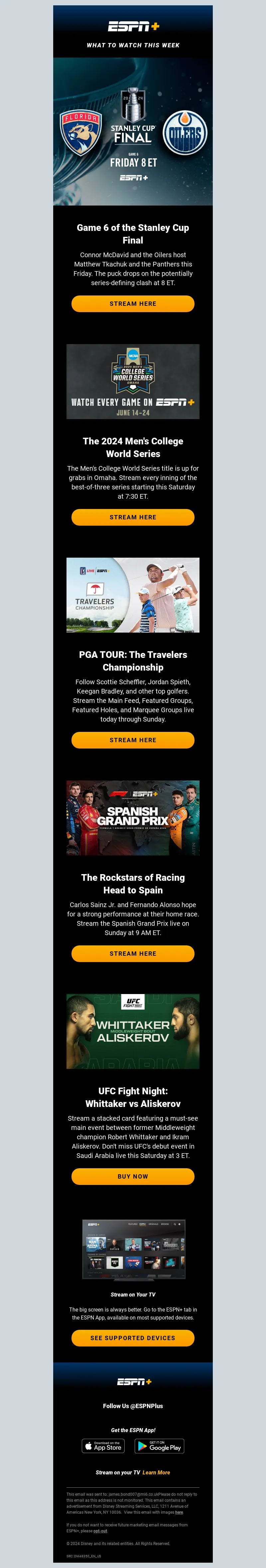Stream the Men's College World Series
The width and height of the screenshot is (266, 1568).
(132, 517)
